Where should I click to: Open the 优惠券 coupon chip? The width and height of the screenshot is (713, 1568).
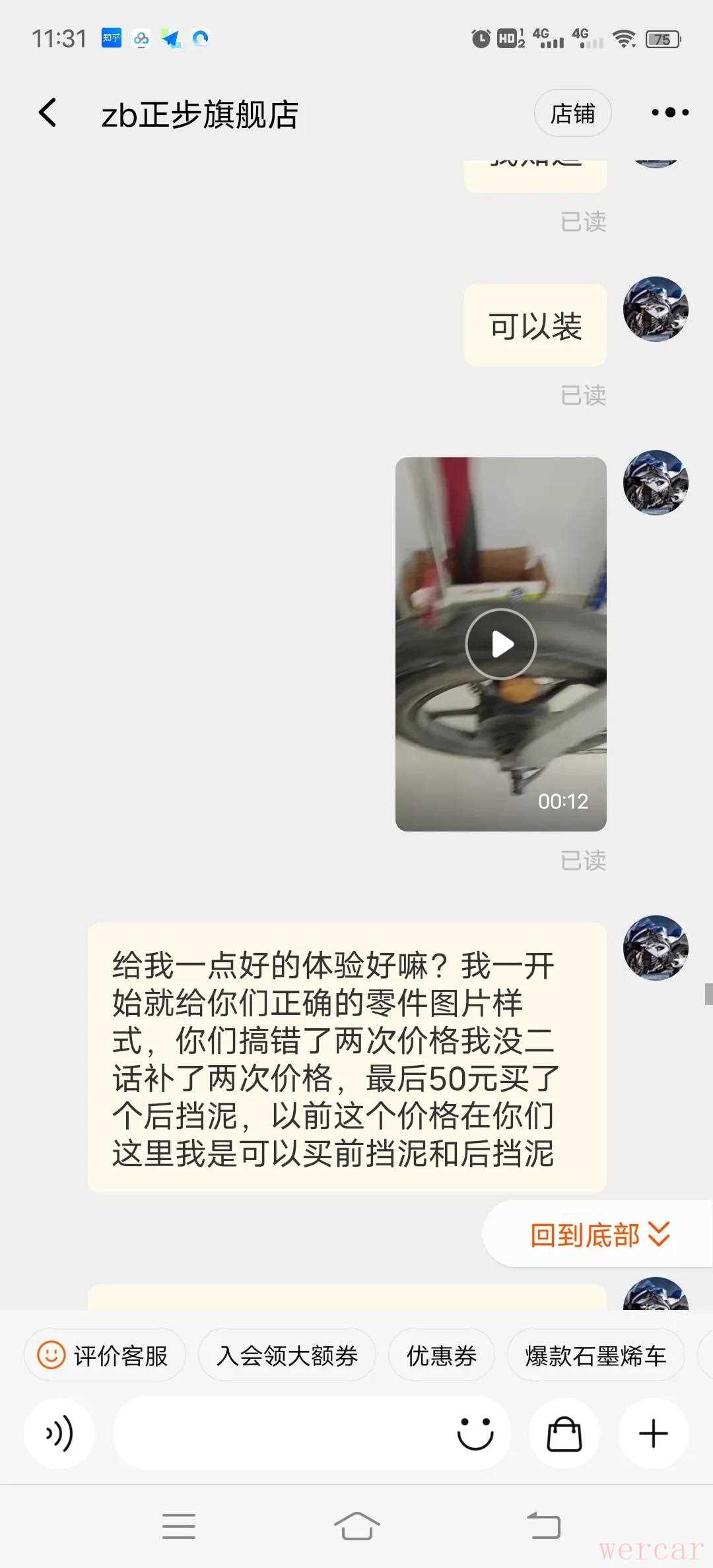click(x=441, y=1356)
